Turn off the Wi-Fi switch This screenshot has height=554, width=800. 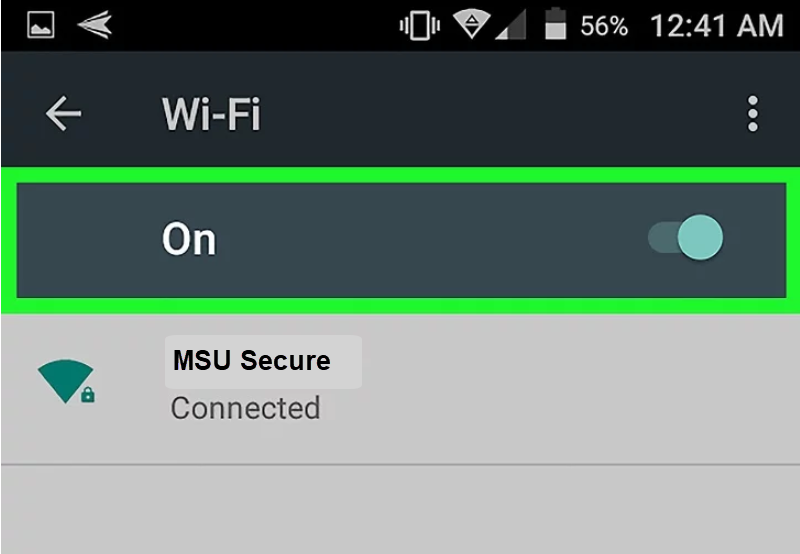(x=687, y=239)
